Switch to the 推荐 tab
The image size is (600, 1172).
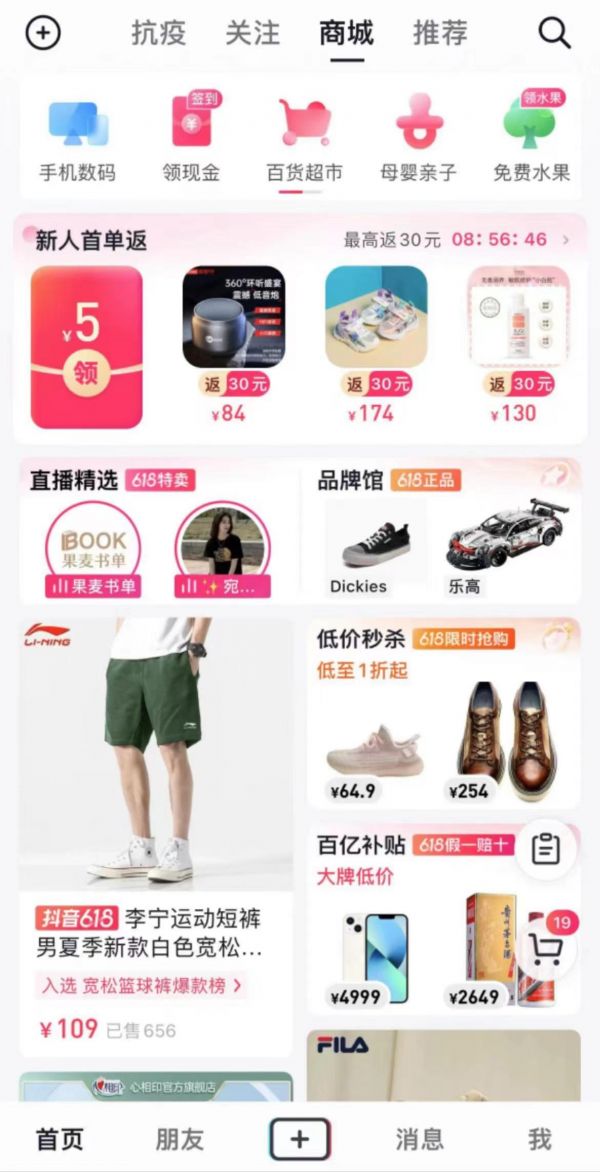point(440,33)
